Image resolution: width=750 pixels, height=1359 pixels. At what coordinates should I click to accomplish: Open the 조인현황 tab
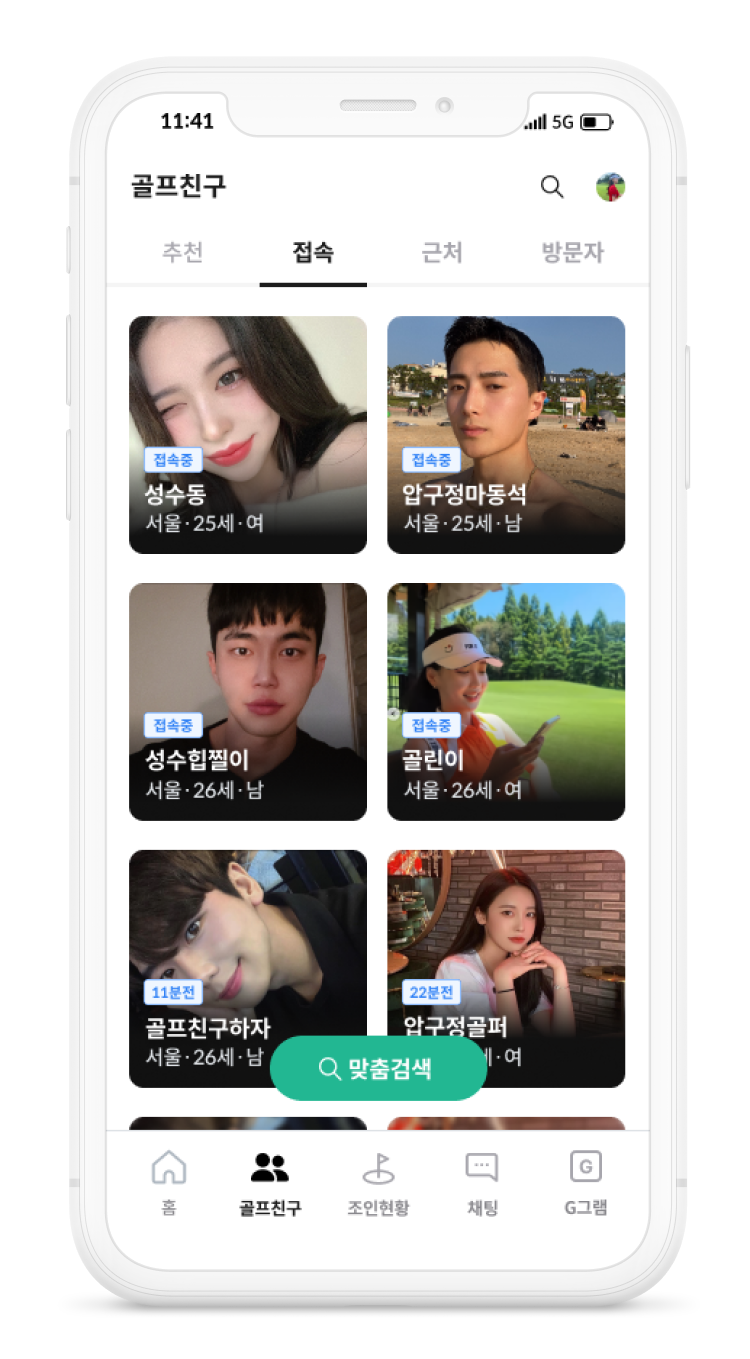coord(378,1182)
